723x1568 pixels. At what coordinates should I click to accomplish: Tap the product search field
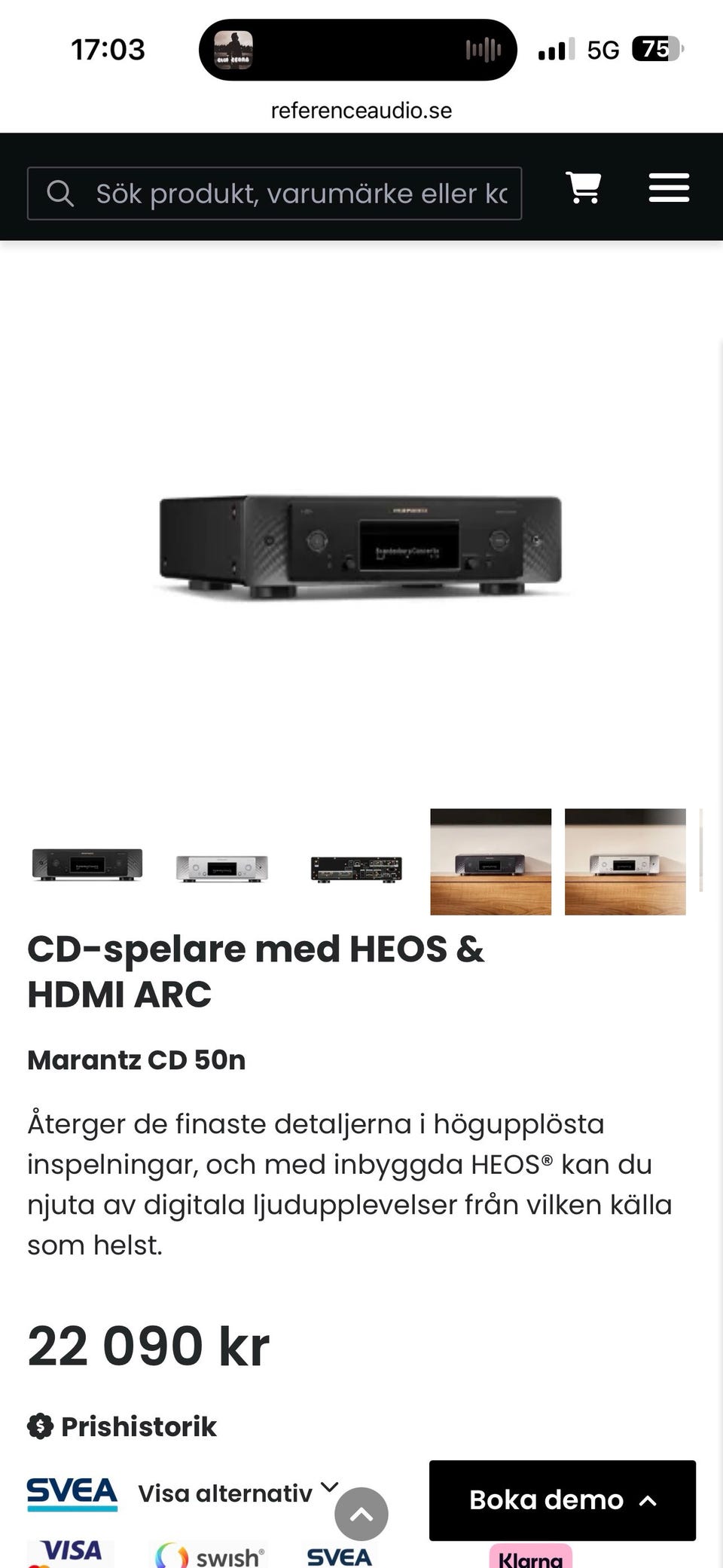click(x=274, y=194)
